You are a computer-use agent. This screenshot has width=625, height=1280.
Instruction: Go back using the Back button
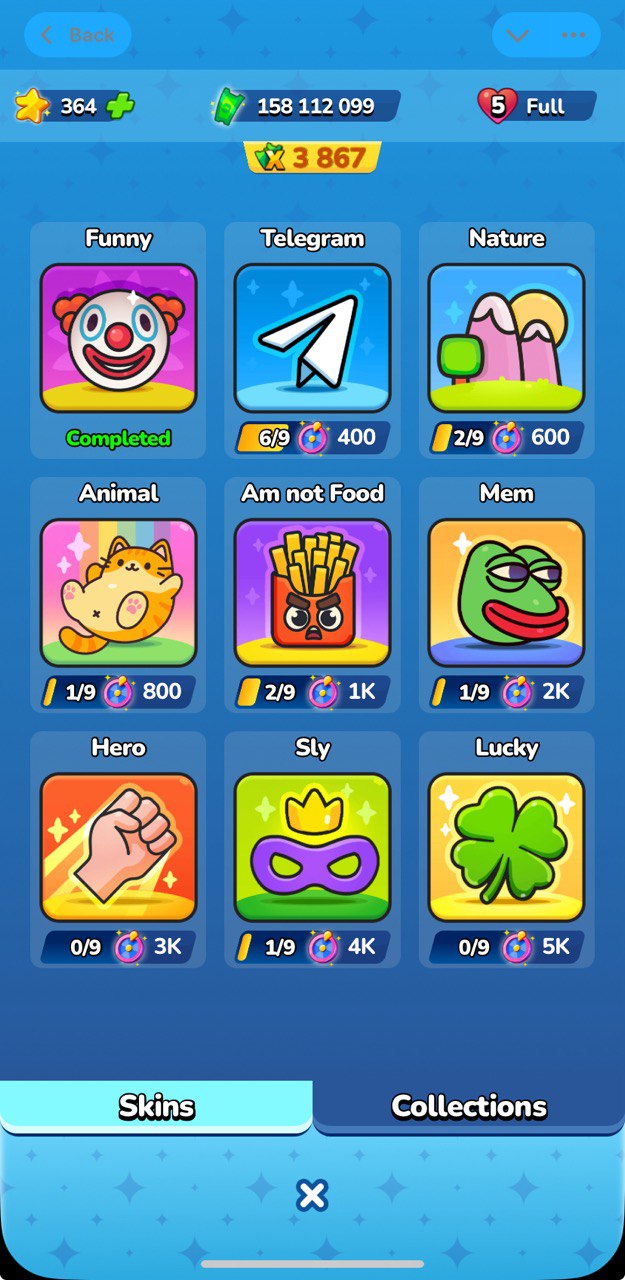click(77, 35)
